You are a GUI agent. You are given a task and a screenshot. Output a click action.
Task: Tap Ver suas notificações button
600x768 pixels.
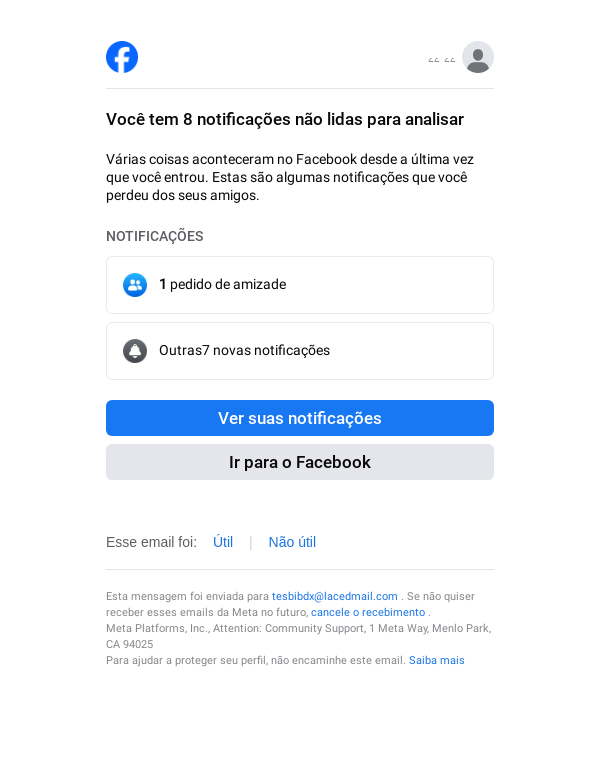point(299,418)
